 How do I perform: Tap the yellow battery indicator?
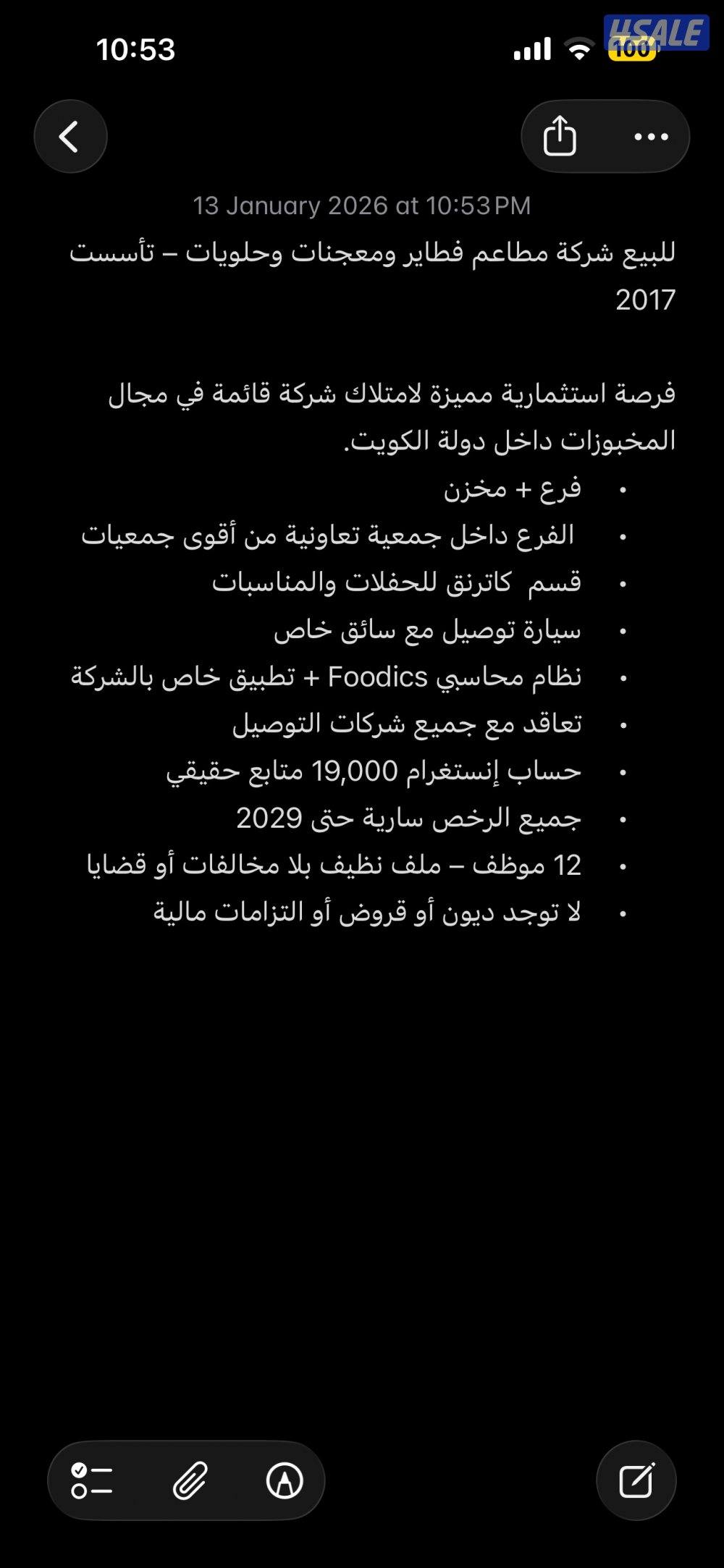click(x=631, y=51)
